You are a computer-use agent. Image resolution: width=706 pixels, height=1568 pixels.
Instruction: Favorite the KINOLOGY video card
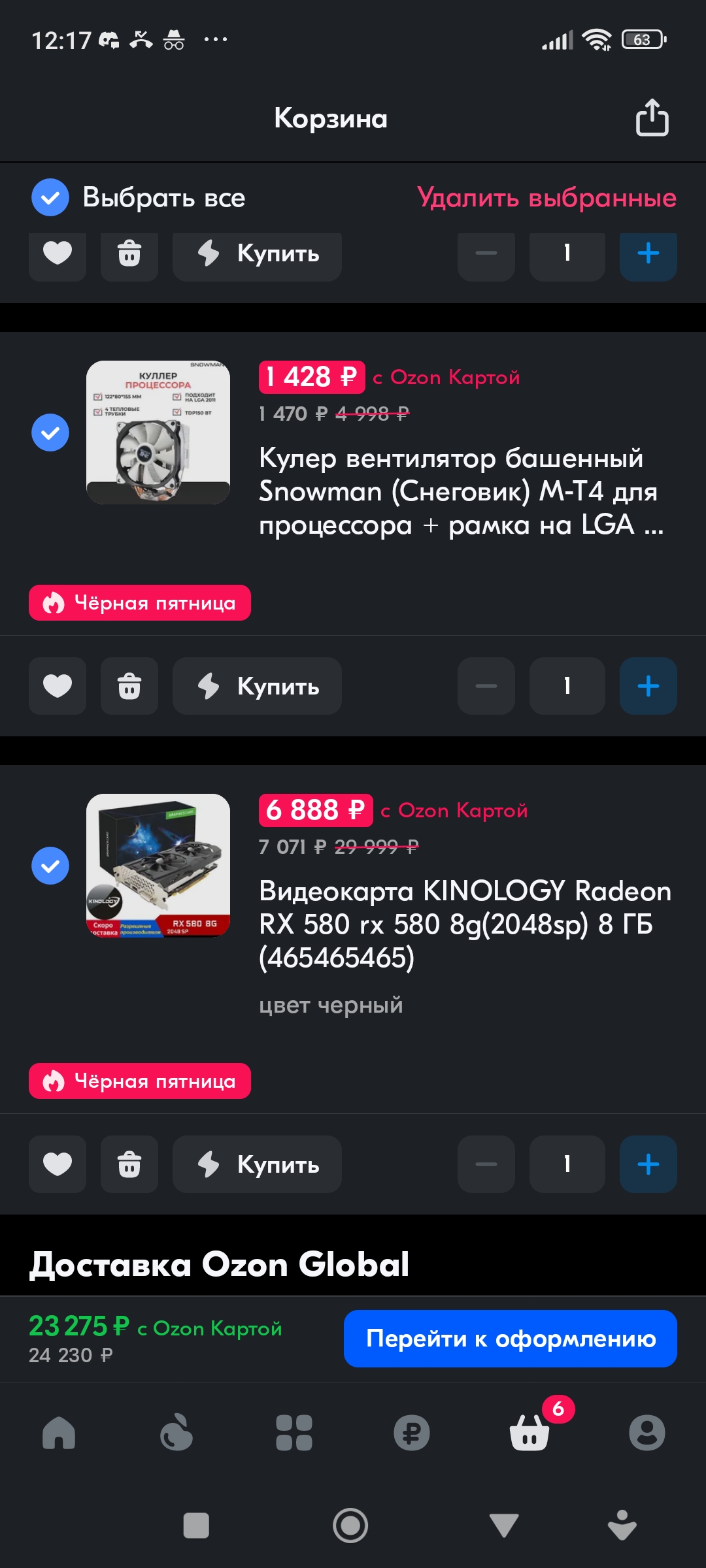point(58,1164)
